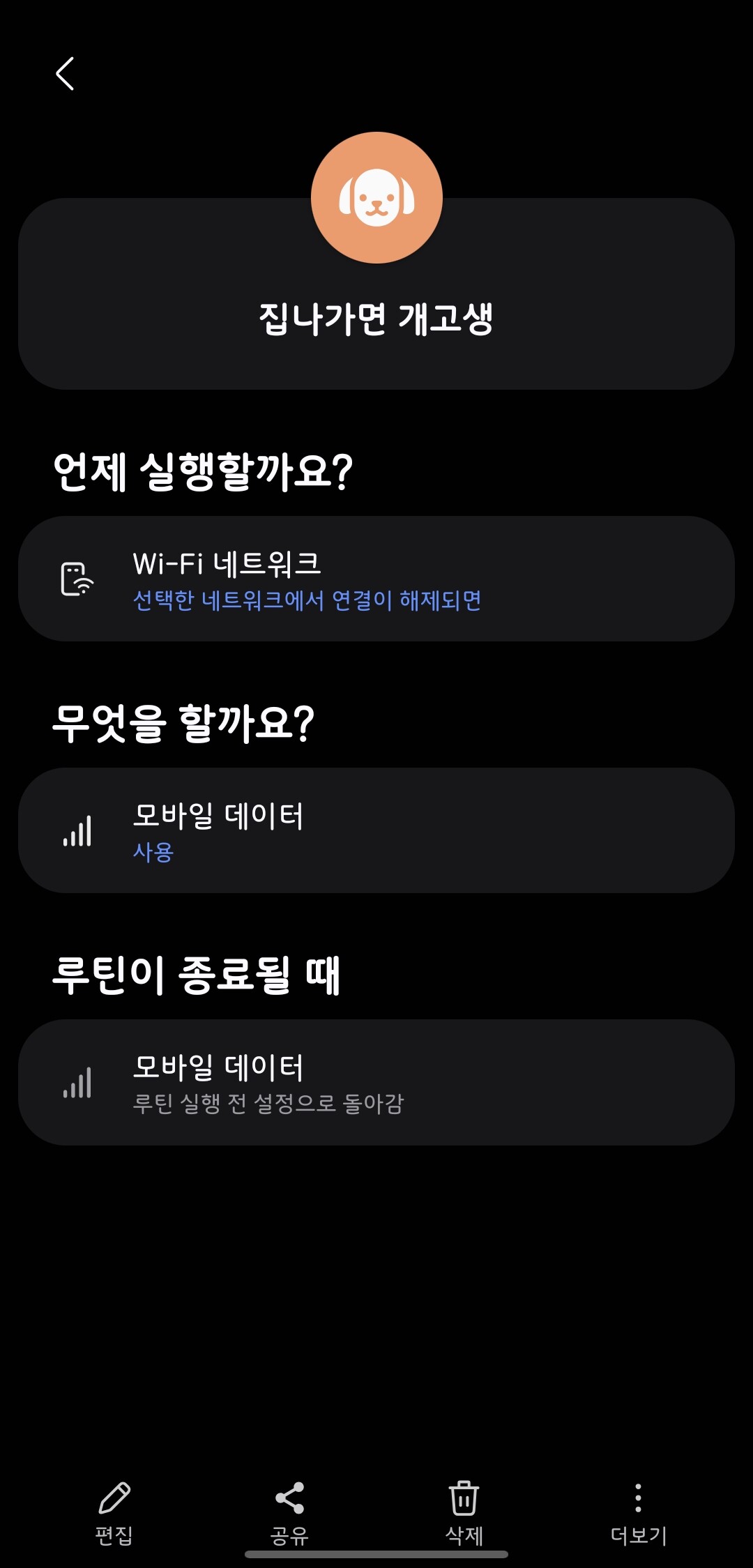Tap the orange dog routine icon
This screenshot has width=753, height=1568.
[376, 198]
